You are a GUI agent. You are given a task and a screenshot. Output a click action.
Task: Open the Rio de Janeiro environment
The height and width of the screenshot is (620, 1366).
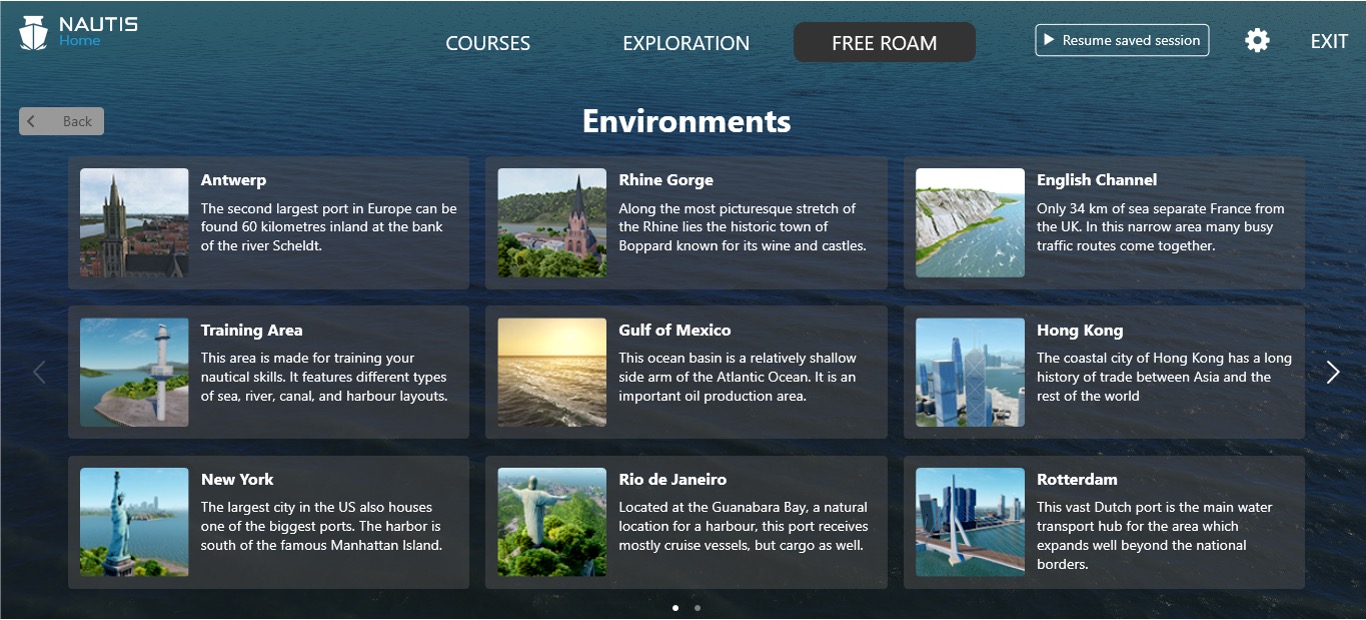[x=686, y=522]
